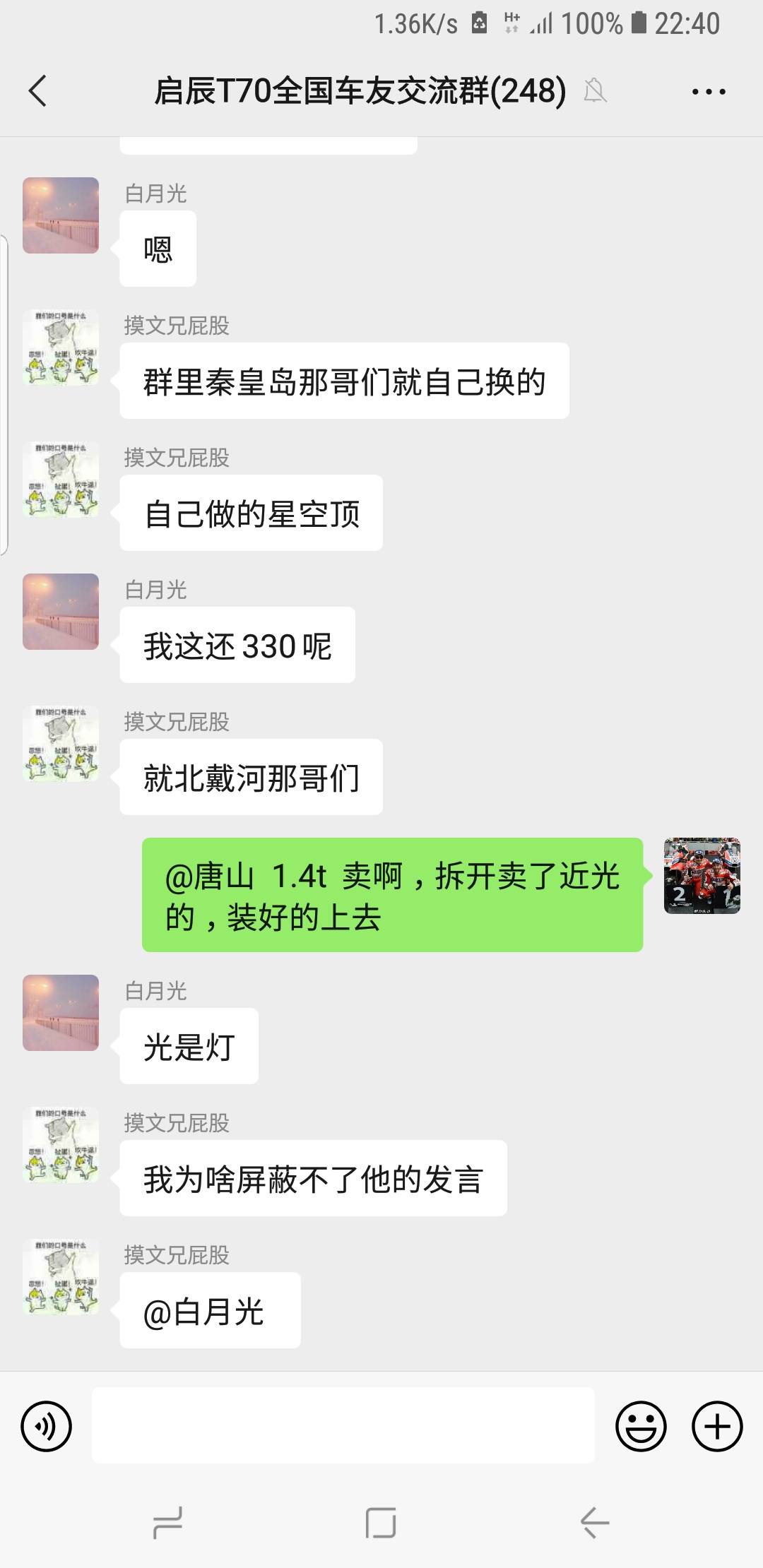Tap system back button in navigation bar
763x1568 pixels.
(x=594, y=1523)
